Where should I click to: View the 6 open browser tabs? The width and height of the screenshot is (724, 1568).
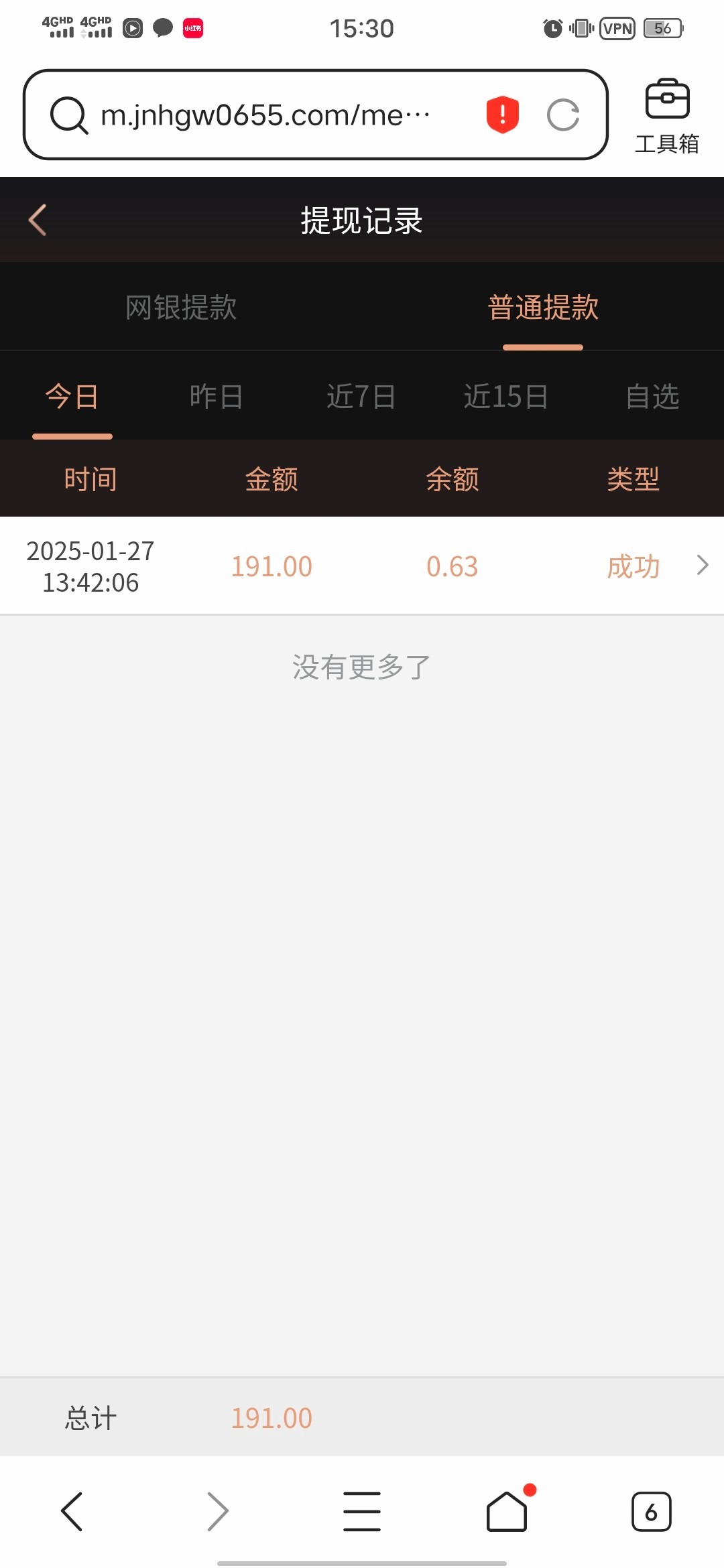(x=651, y=1511)
